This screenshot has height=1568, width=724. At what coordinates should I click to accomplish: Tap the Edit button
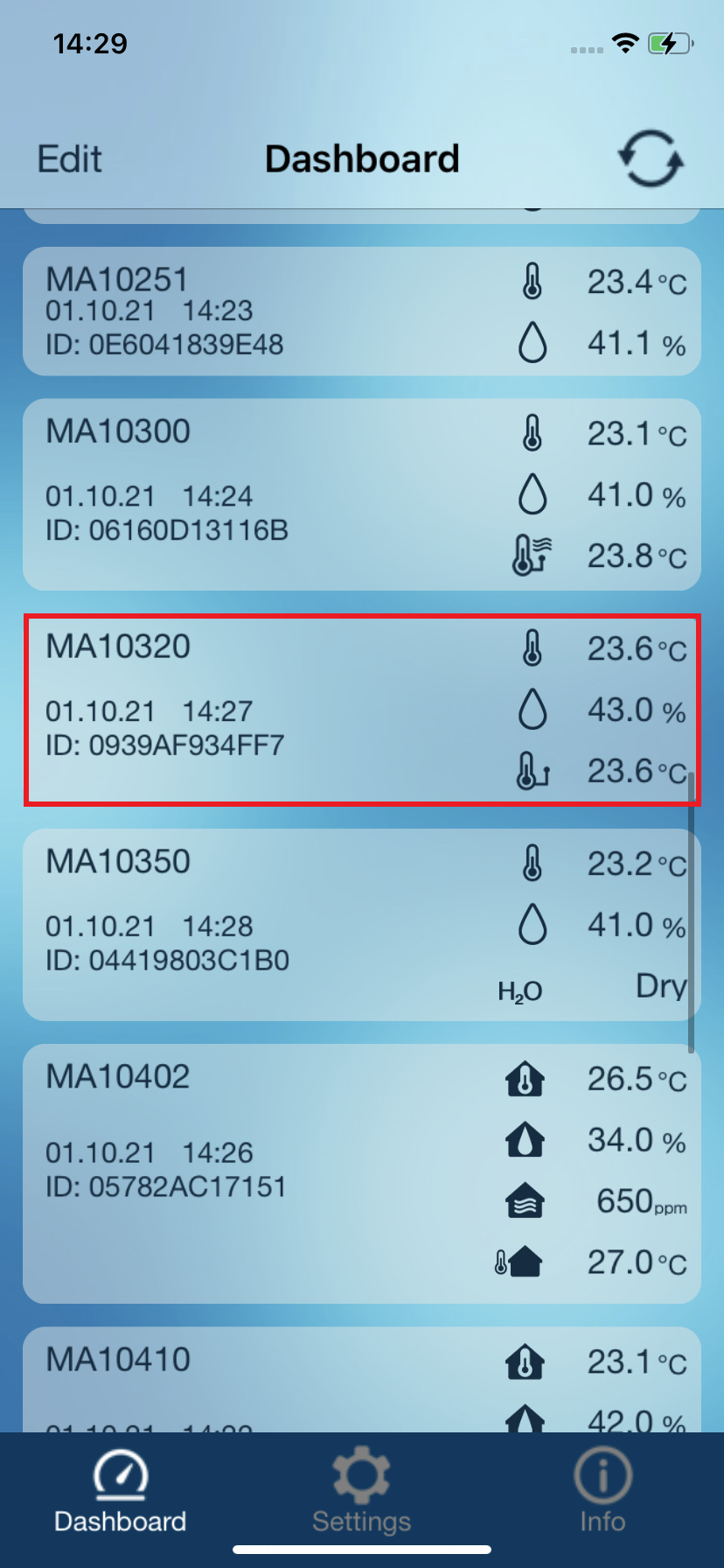click(x=70, y=159)
